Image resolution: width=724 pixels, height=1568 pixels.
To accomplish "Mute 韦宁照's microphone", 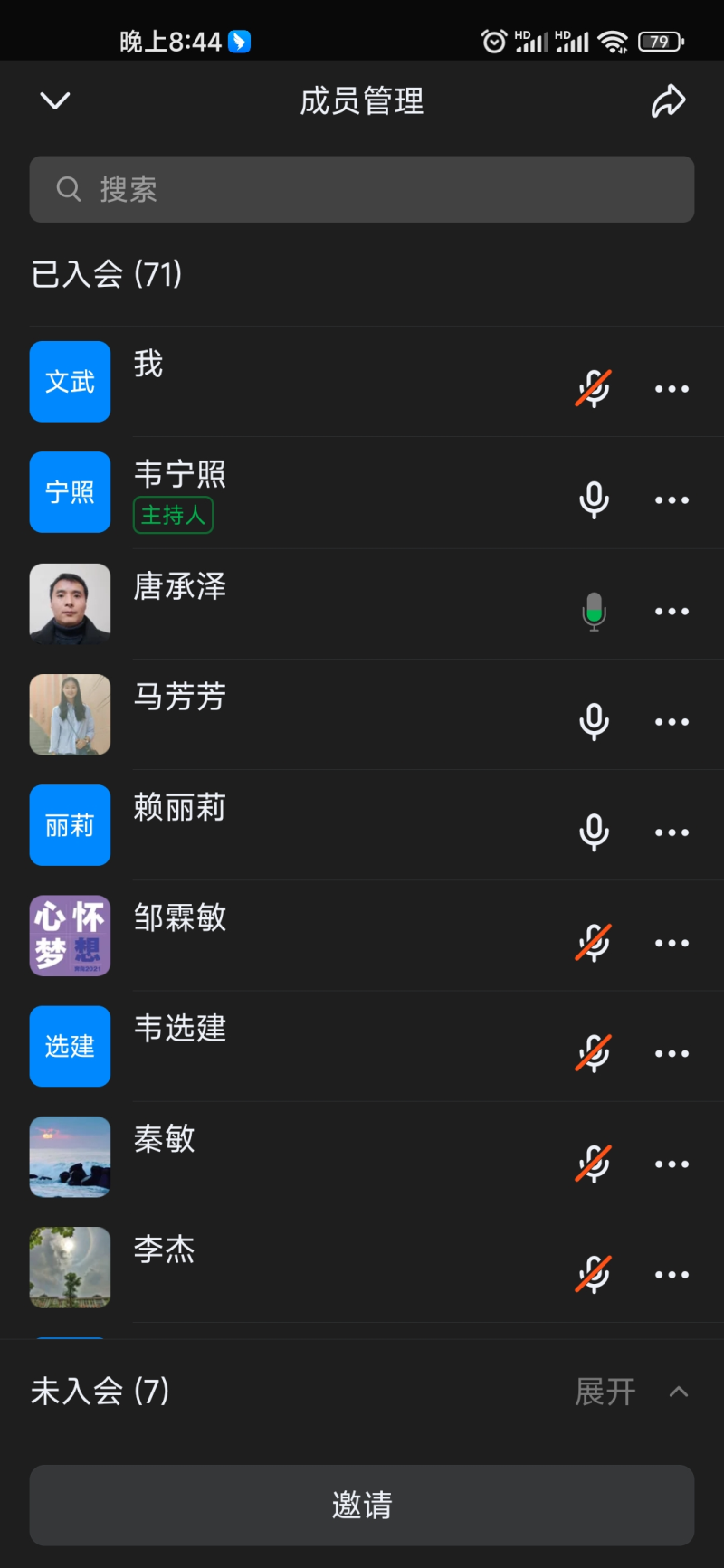I will pos(594,499).
